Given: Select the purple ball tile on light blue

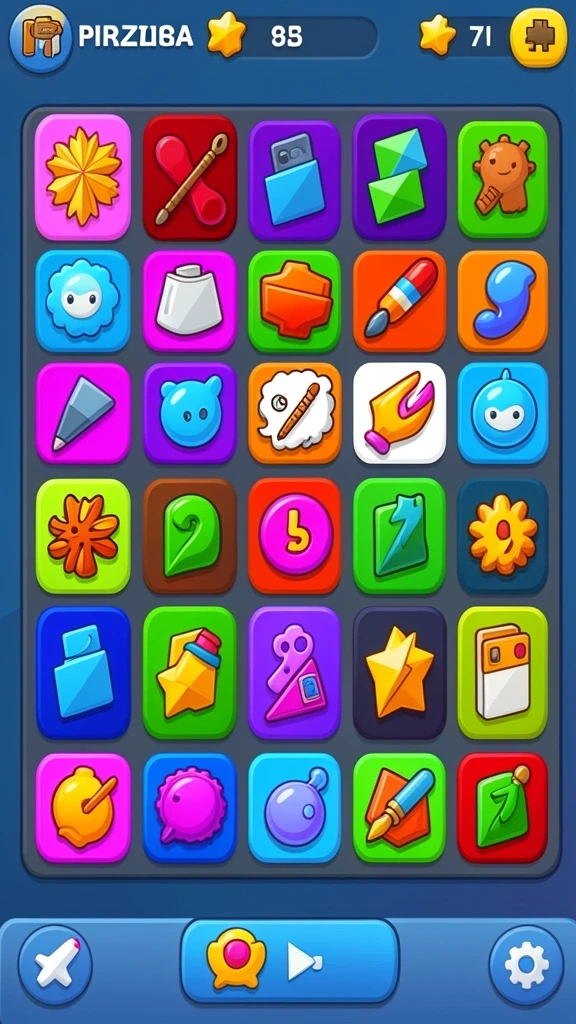Looking at the screenshot, I should (x=295, y=808).
